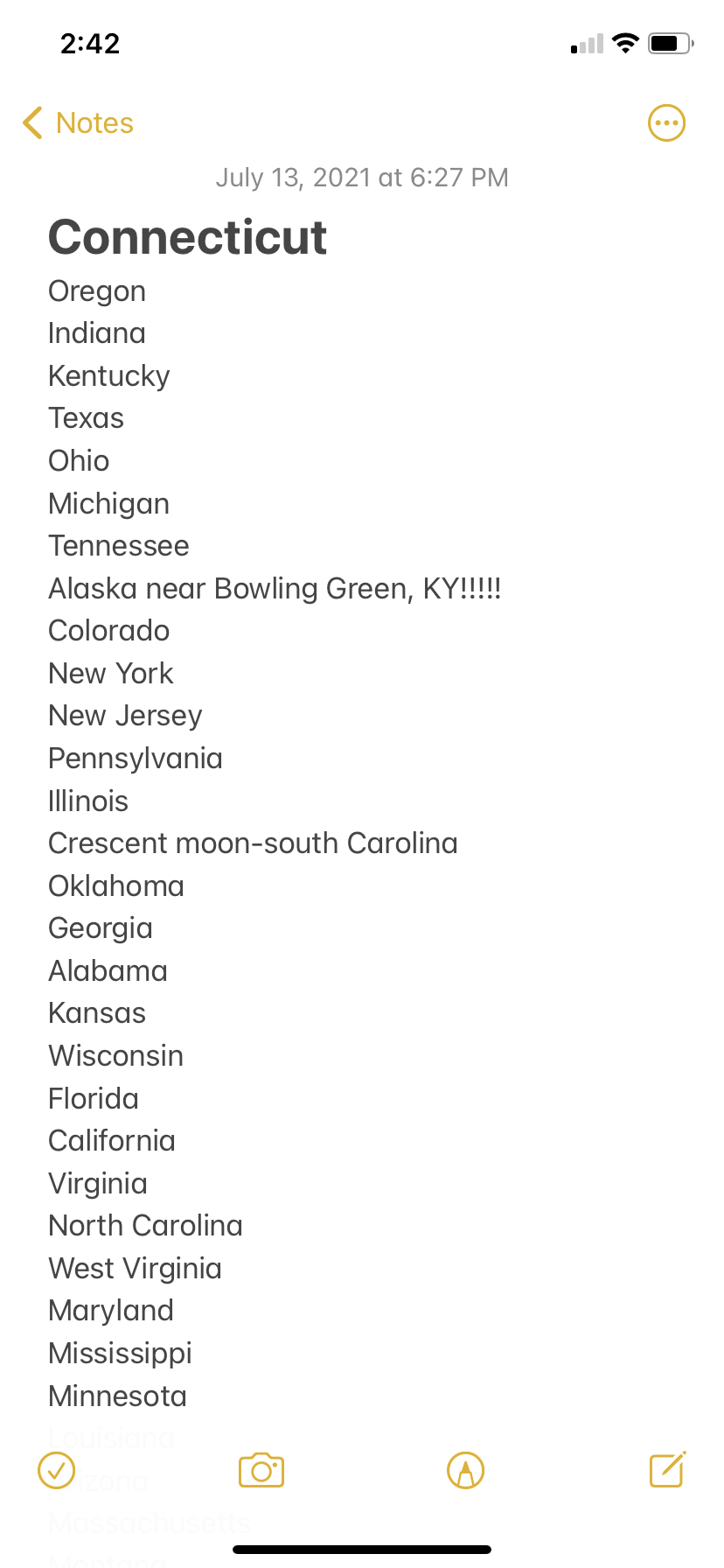724x1568 pixels.
Task: Add a checklist with the checkmark icon
Action: click(x=57, y=1471)
